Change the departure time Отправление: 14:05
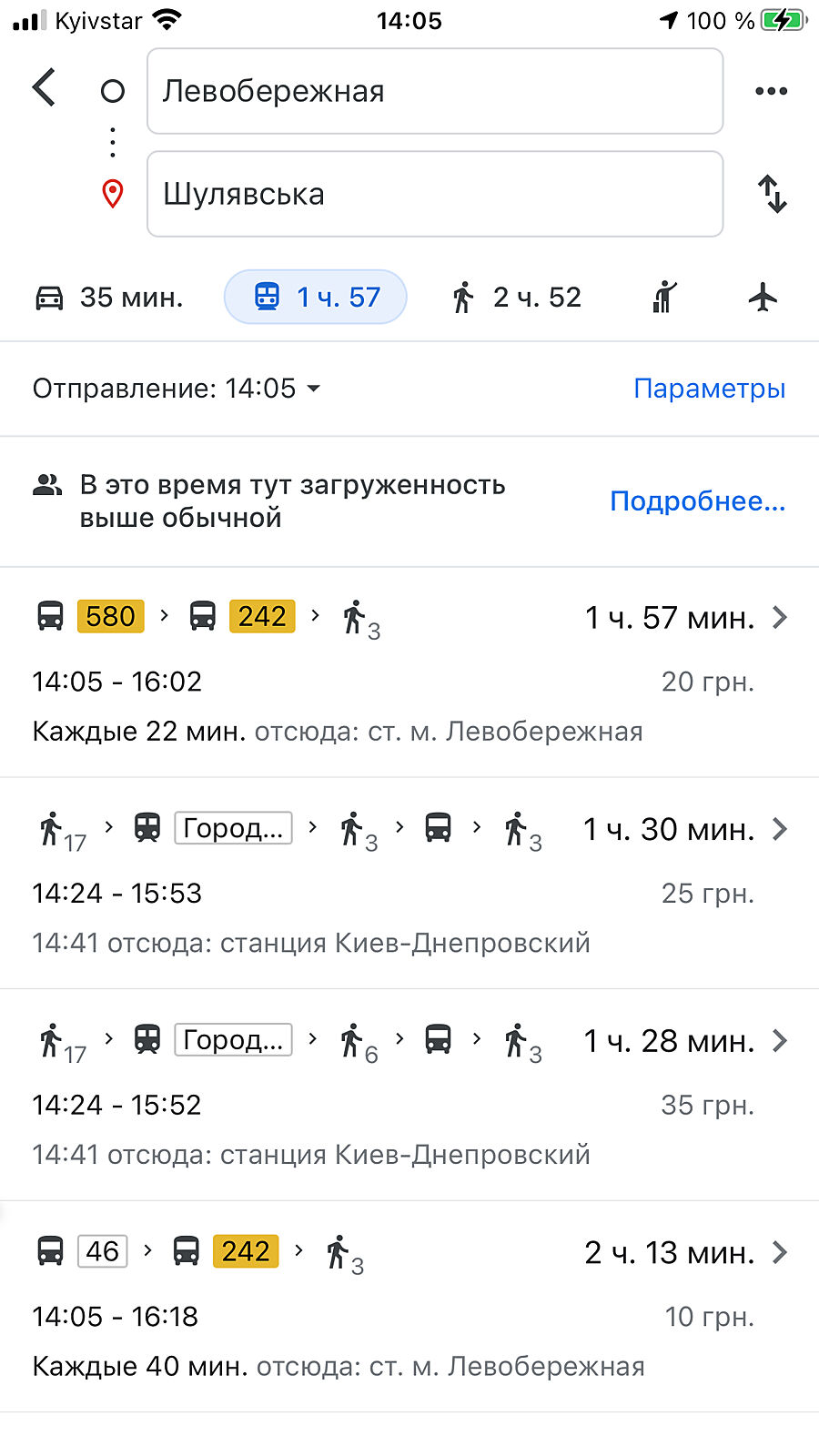The width and height of the screenshot is (819, 1456). (177, 389)
